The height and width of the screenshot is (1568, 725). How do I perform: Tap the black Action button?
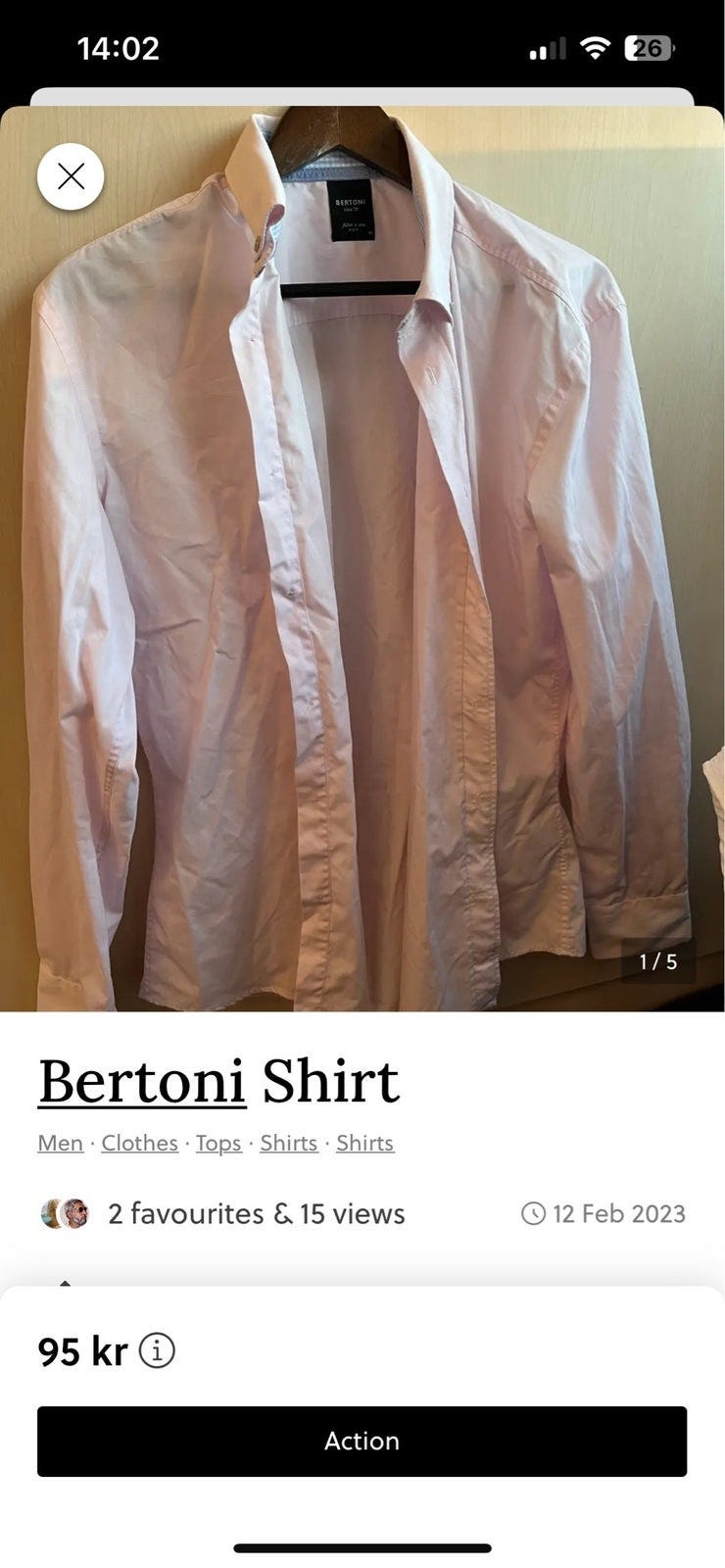pyautogui.click(x=362, y=1441)
